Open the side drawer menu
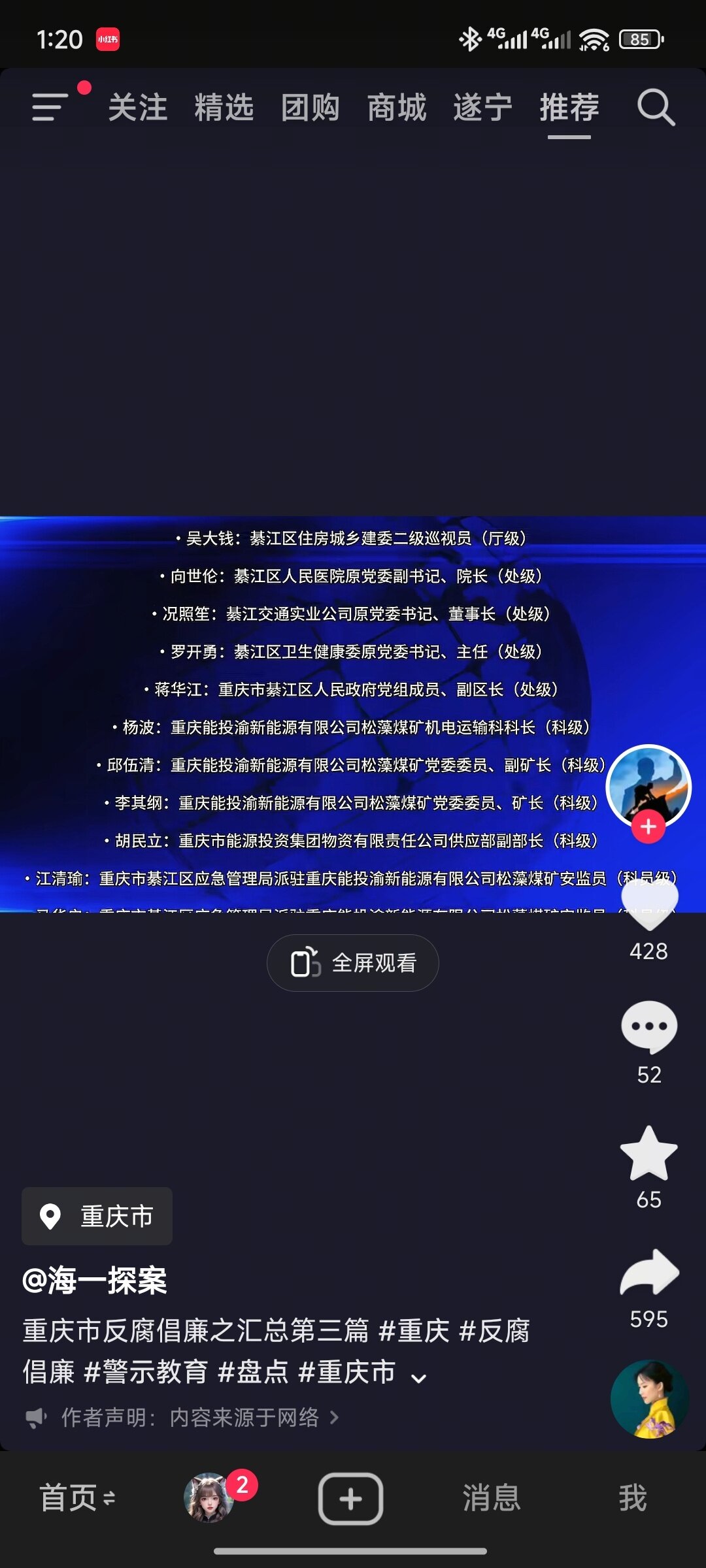This screenshot has height=1568, width=706. [50, 107]
